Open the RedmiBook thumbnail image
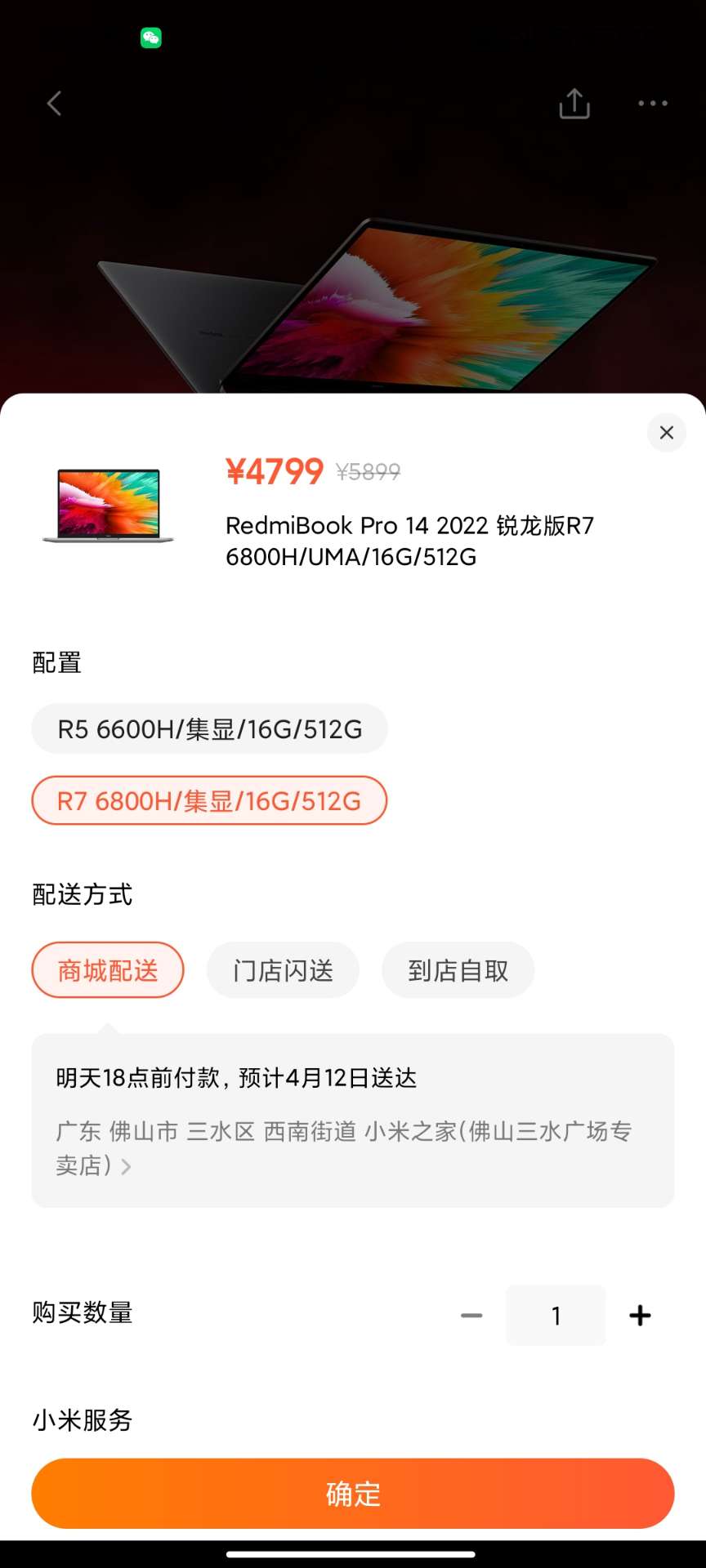This screenshot has height=1568, width=706. pyautogui.click(x=108, y=506)
